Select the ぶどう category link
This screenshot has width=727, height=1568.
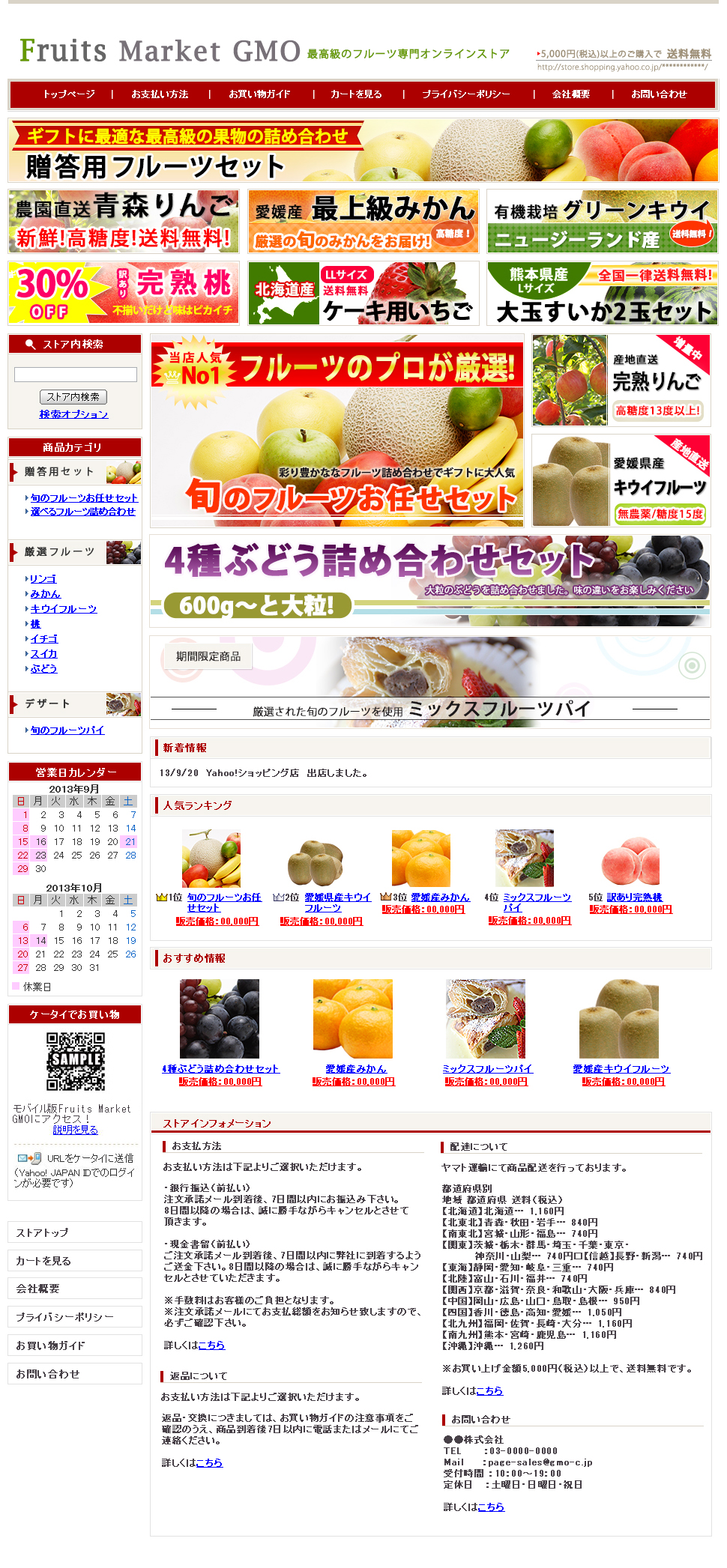tap(43, 669)
